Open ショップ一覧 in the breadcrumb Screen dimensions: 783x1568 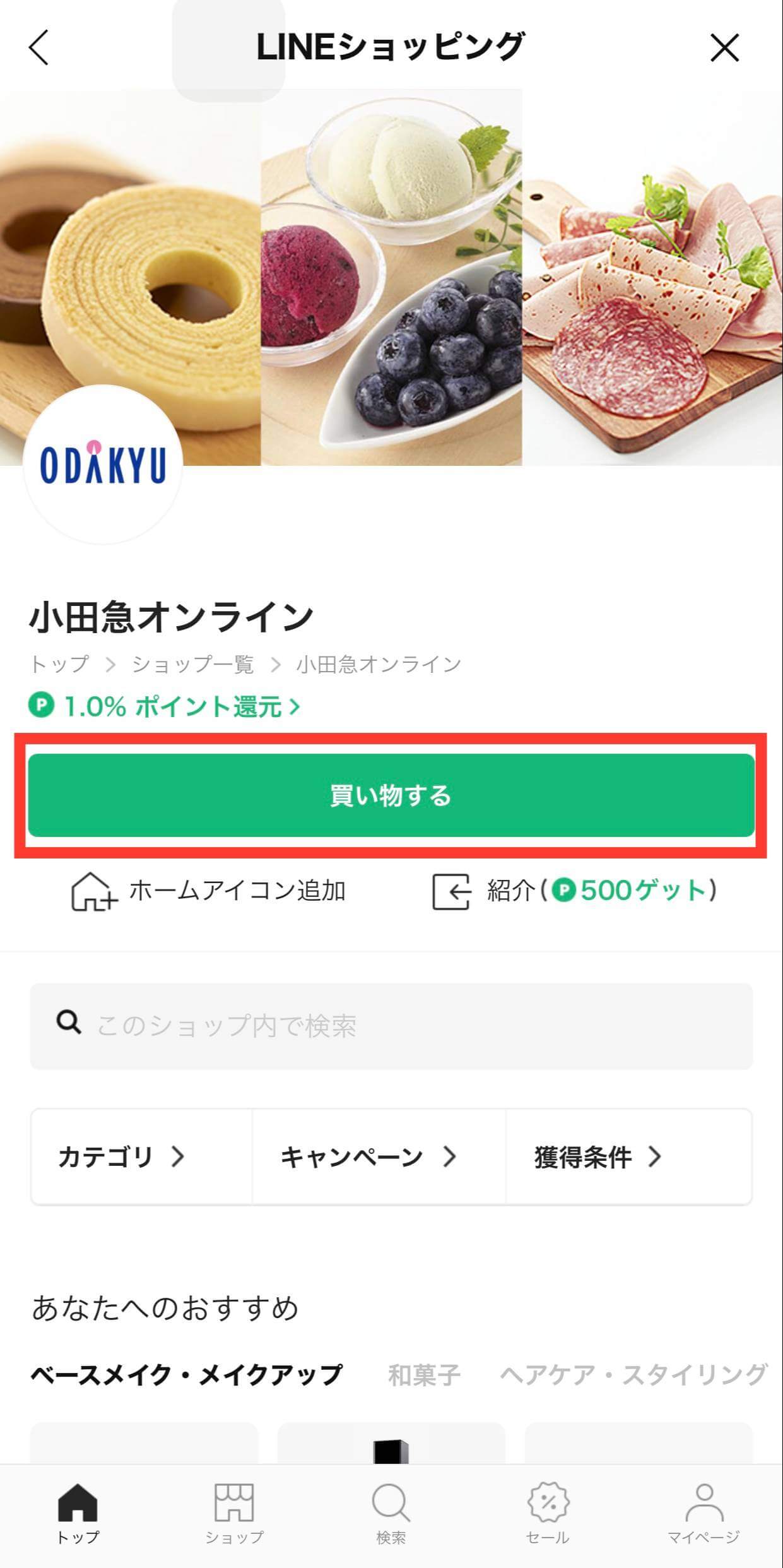click(x=192, y=664)
